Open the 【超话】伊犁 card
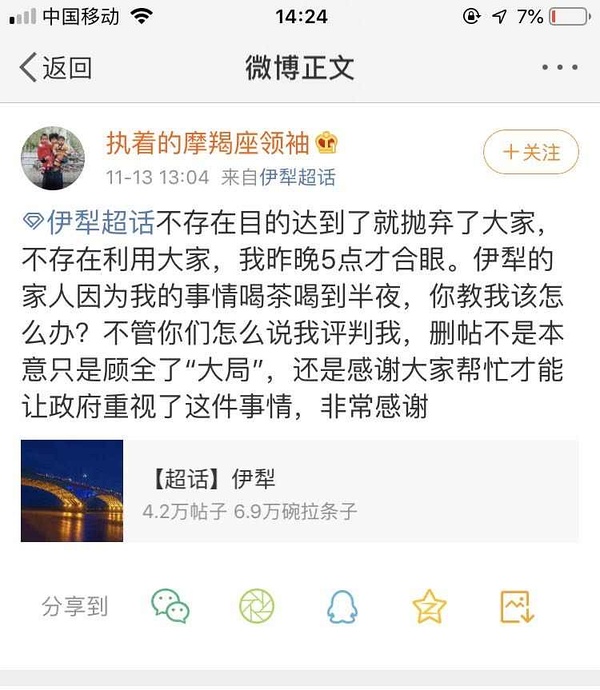The height and width of the screenshot is (690, 600). tap(299, 491)
